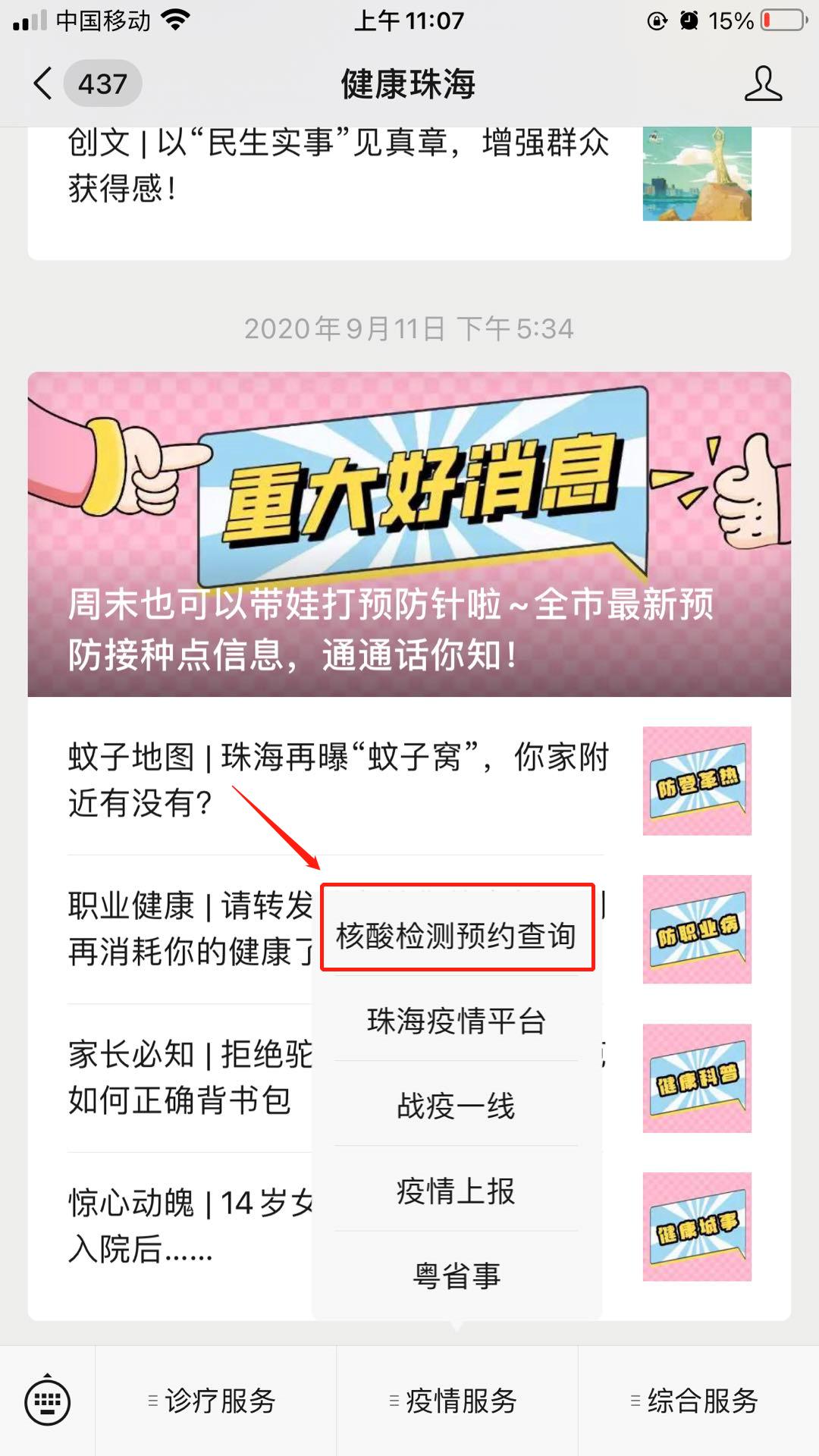Open the account profile icon
The image size is (819, 1456).
click(762, 83)
